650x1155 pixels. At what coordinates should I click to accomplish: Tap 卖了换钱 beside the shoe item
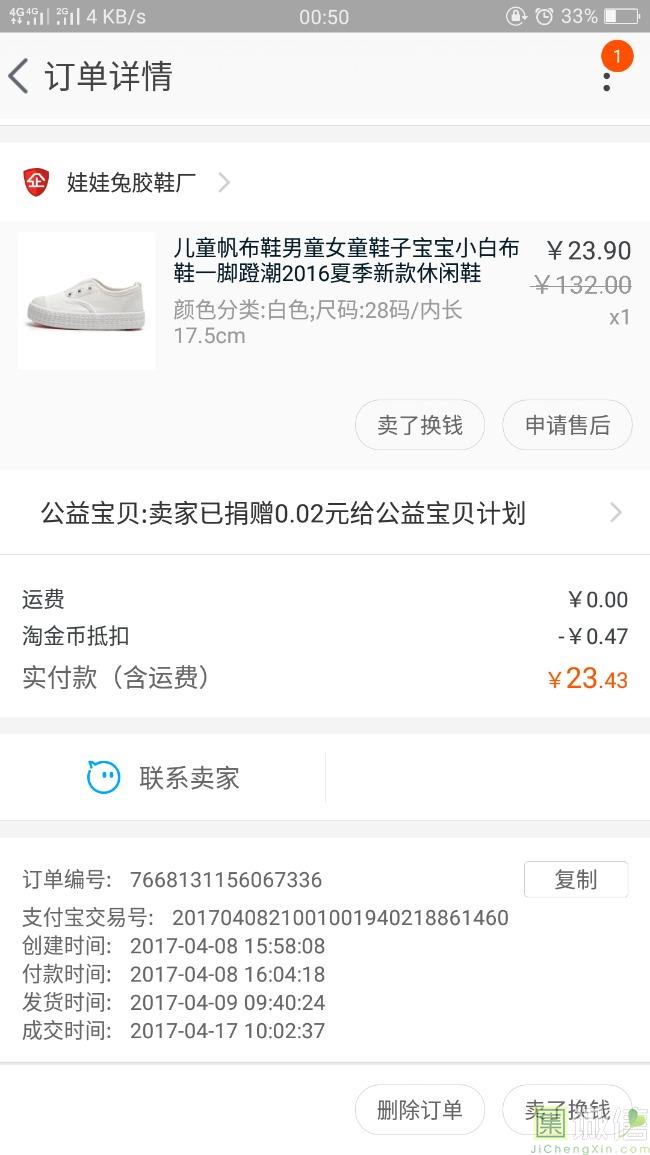pyautogui.click(x=420, y=425)
